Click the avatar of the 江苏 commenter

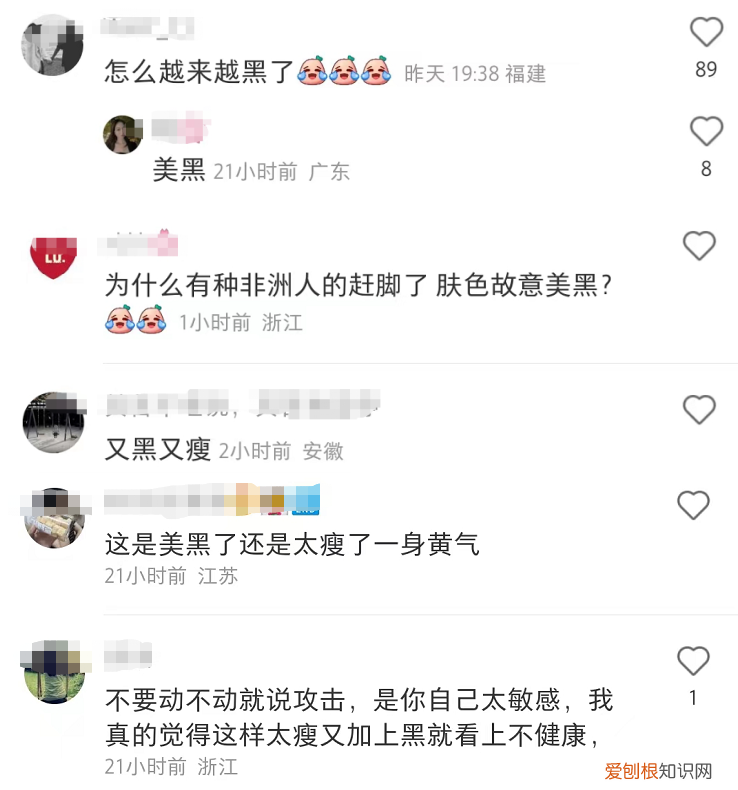[x=53, y=518]
